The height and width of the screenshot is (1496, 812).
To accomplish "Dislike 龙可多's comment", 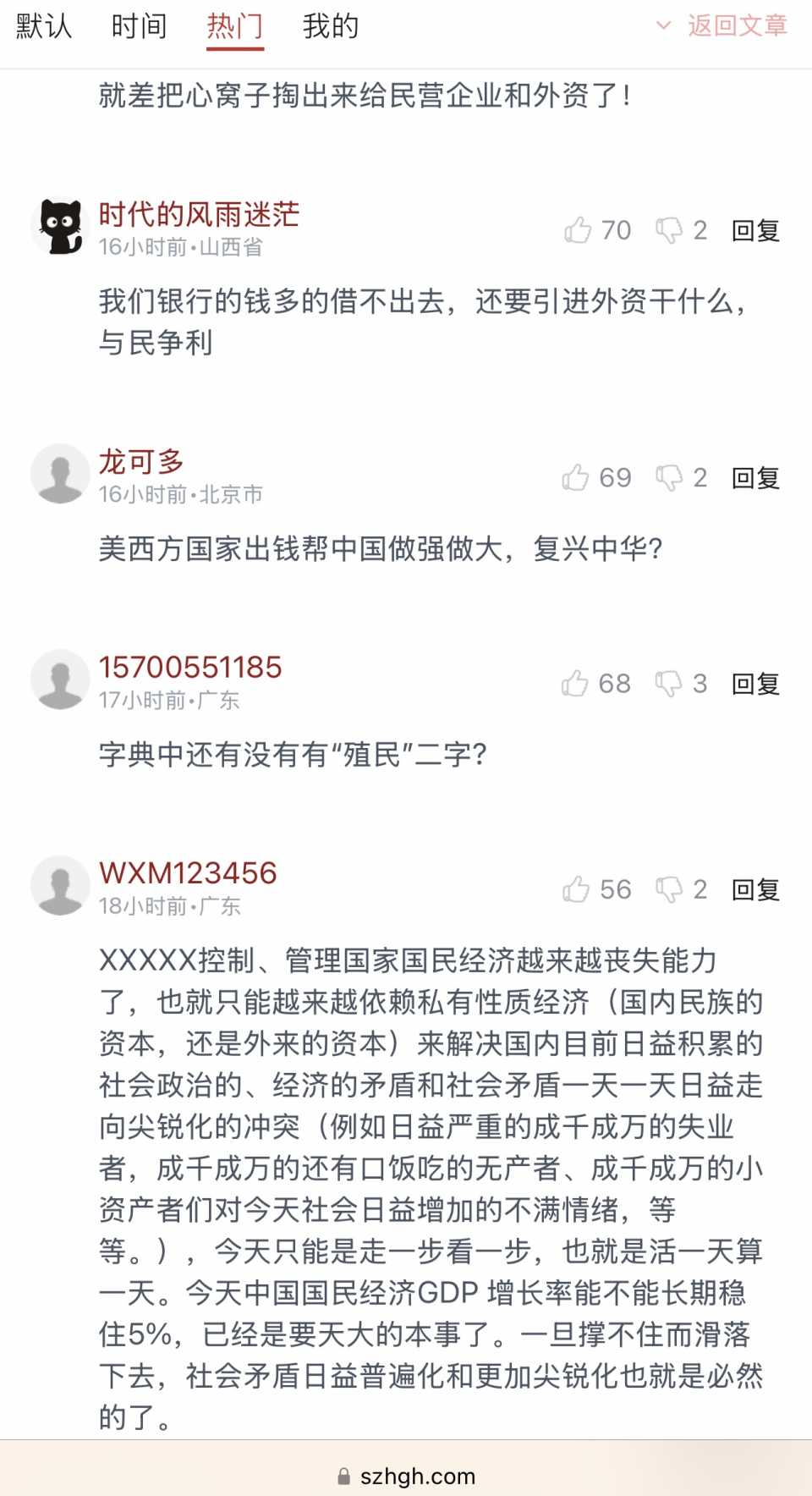I will (669, 478).
